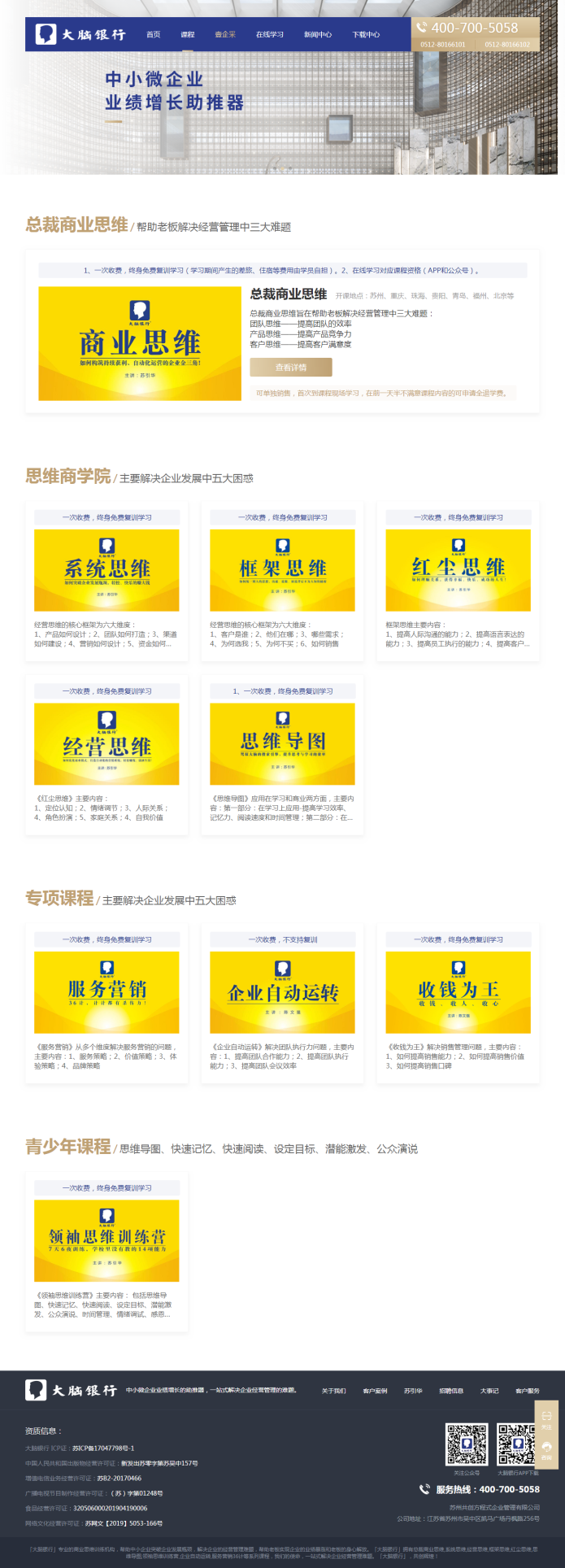Screen dimensions: 565x1568
Task: Select the 红尘思维 course card
Action: click(458, 570)
